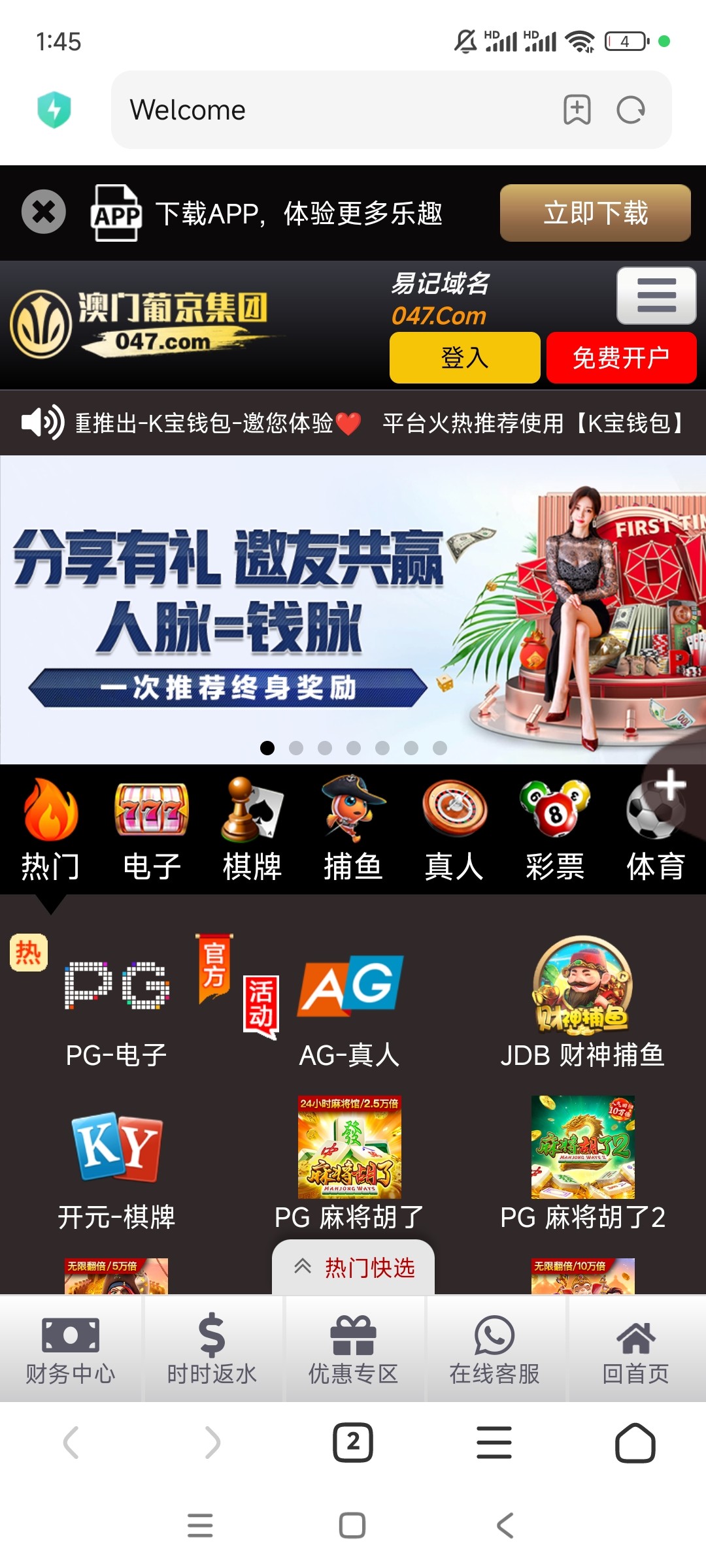Open the 开元-棋牌 tile
Viewport: 706px width, 1568px height.
[116, 1169]
